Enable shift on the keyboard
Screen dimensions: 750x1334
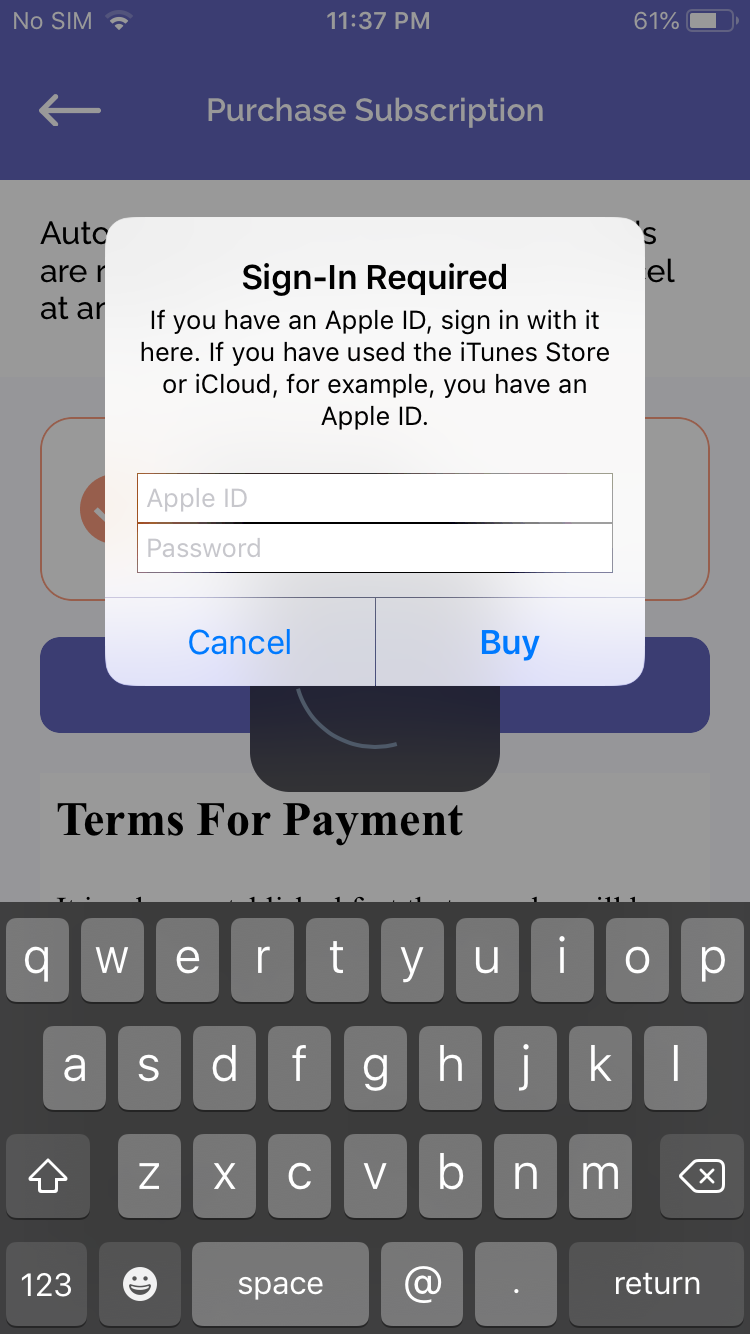pos(48,1176)
